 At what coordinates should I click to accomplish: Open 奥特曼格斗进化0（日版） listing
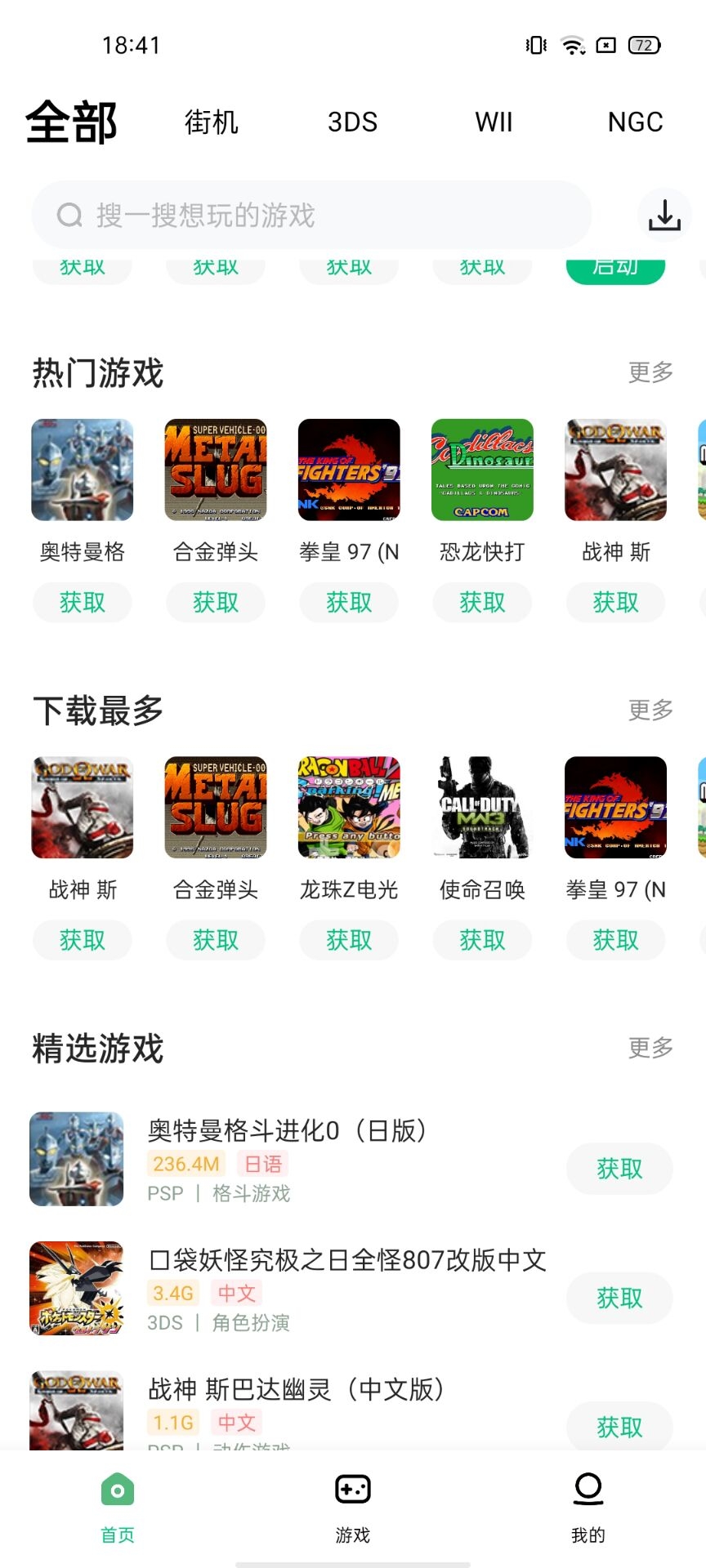click(286, 1131)
